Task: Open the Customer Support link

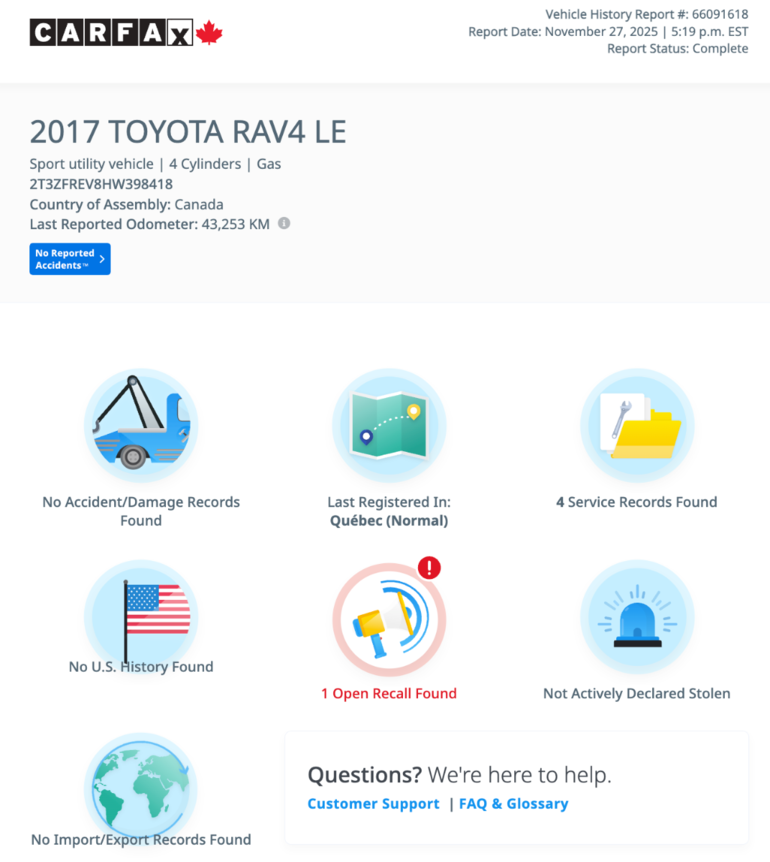Action: click(x=373, y=804)
